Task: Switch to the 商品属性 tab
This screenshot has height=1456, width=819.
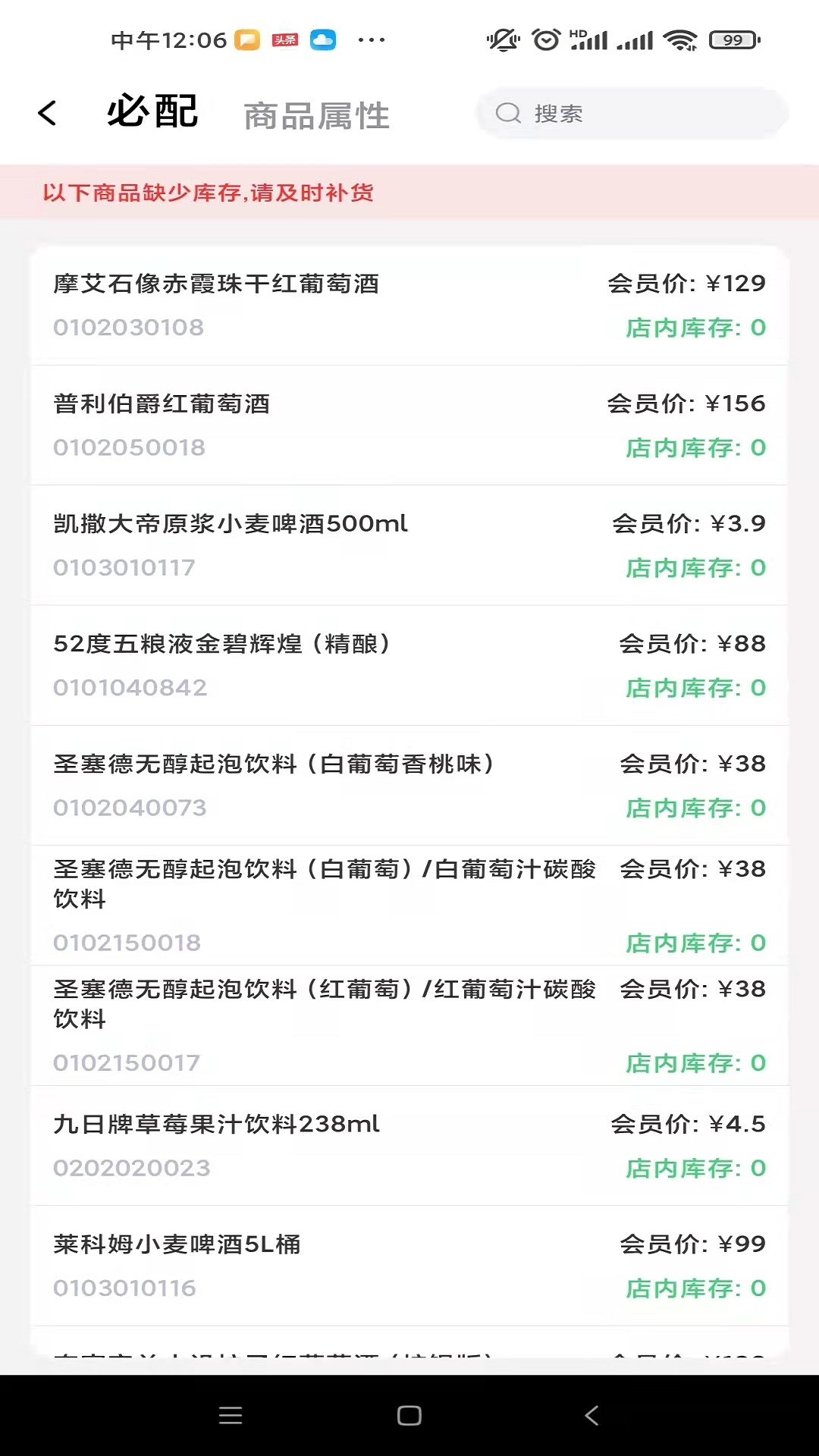Action: pos(316,115)
